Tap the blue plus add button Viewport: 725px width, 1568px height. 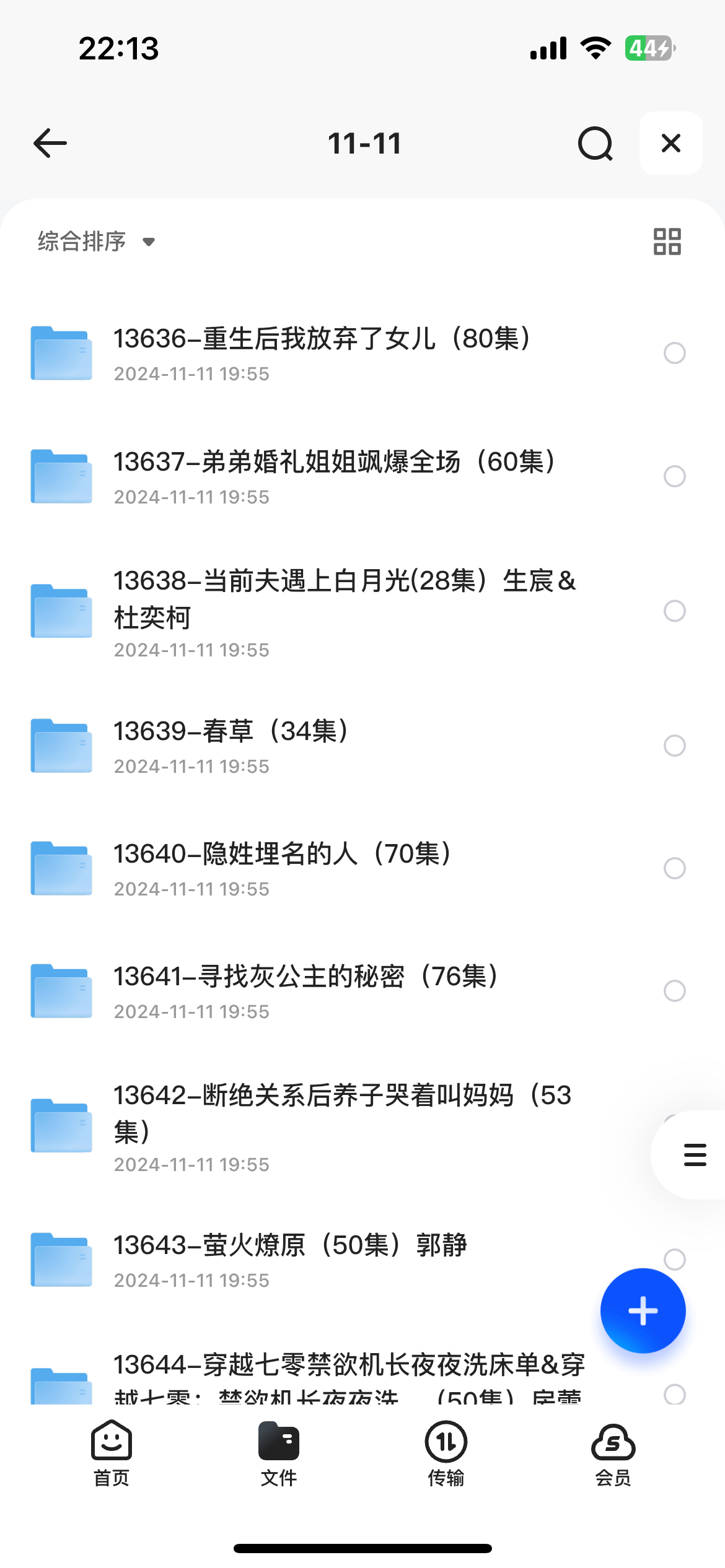[643, 1310]
